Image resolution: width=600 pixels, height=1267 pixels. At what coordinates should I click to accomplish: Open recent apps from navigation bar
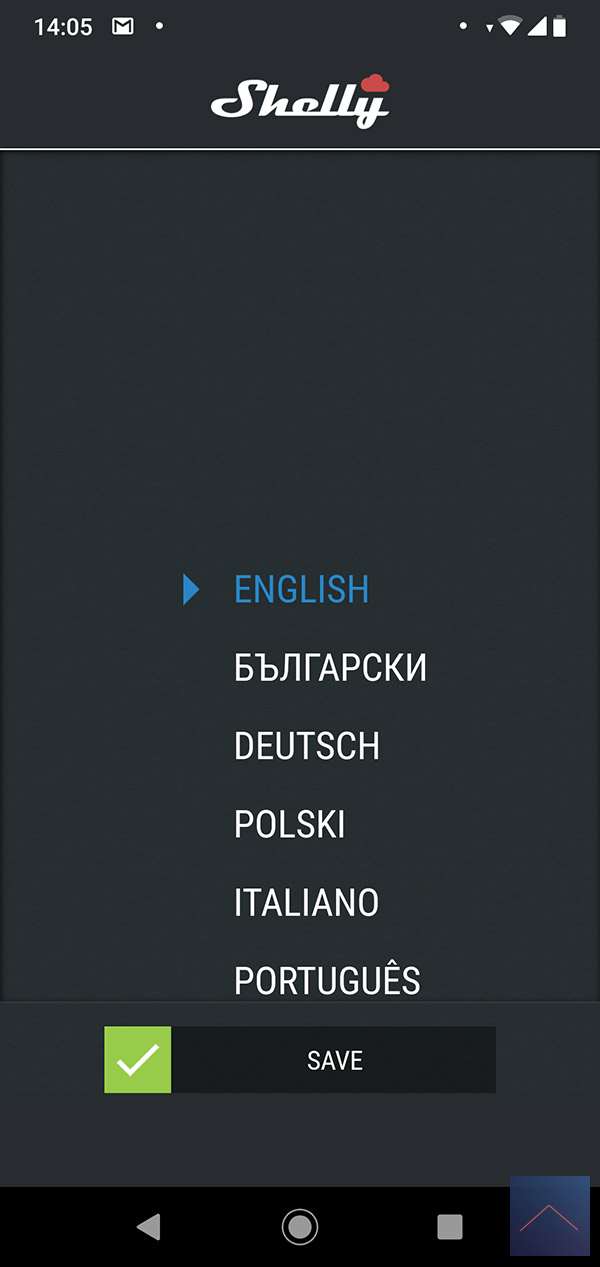450,1226
